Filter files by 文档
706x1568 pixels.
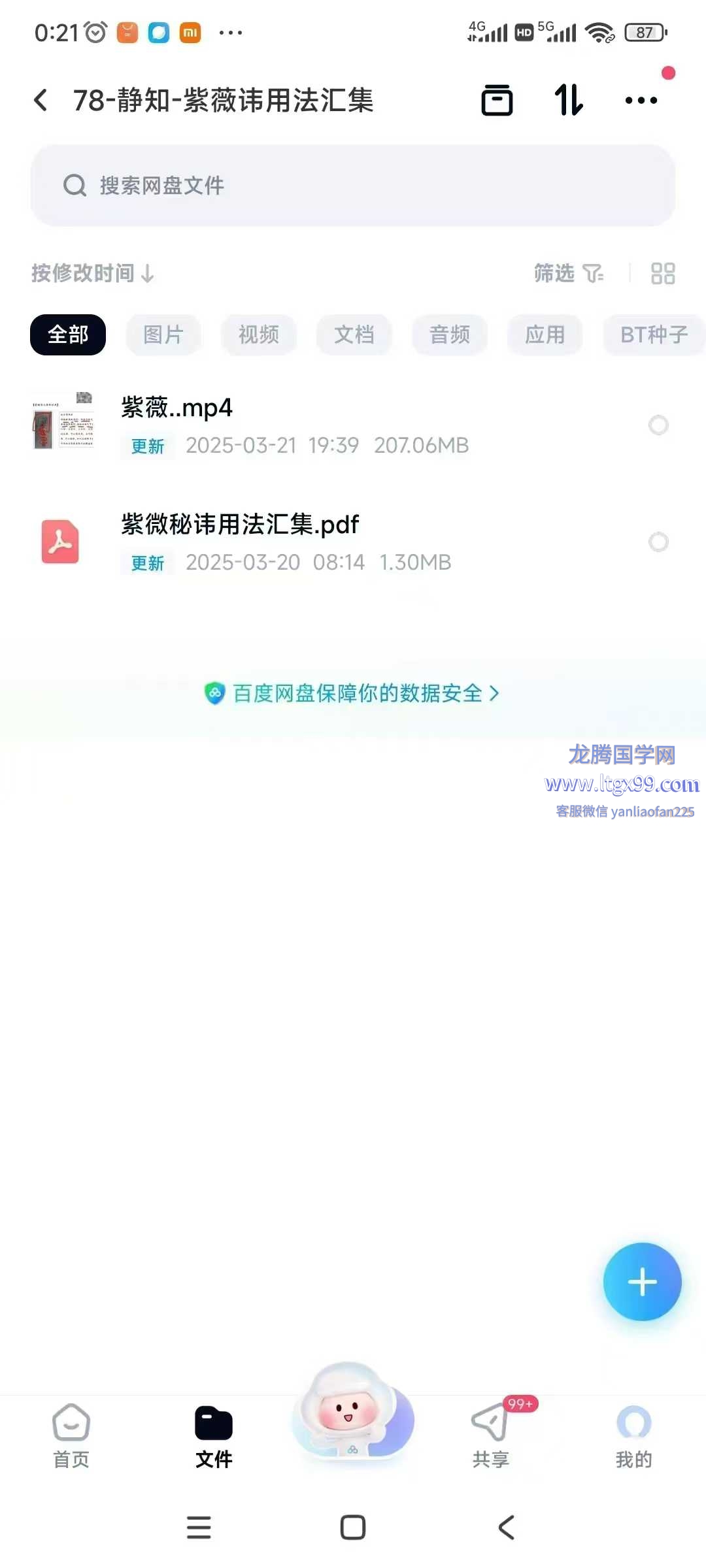click(x=354, y=335)
